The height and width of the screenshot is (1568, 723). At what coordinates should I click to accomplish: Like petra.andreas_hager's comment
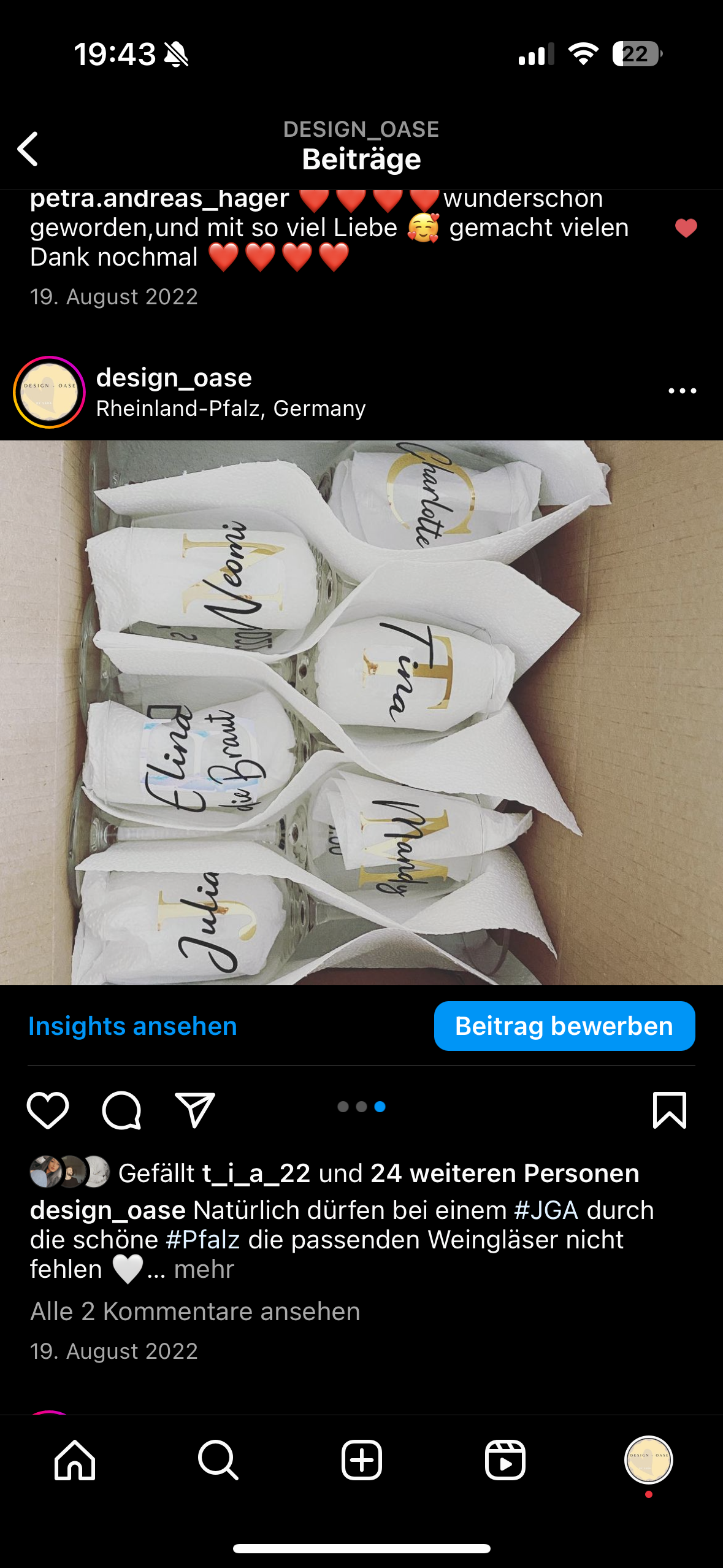pos(686,228)
